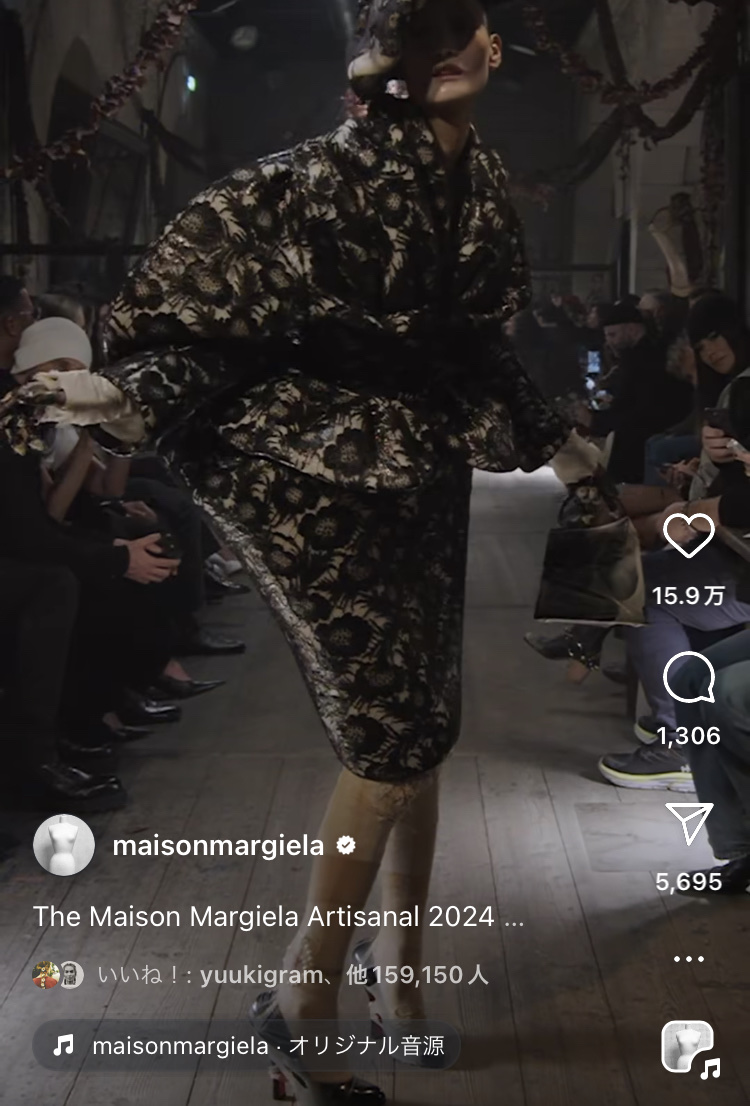Share this reel via the paper plane
The height and width of the screenshot is (1106, 750).
[x=688, y=824]
